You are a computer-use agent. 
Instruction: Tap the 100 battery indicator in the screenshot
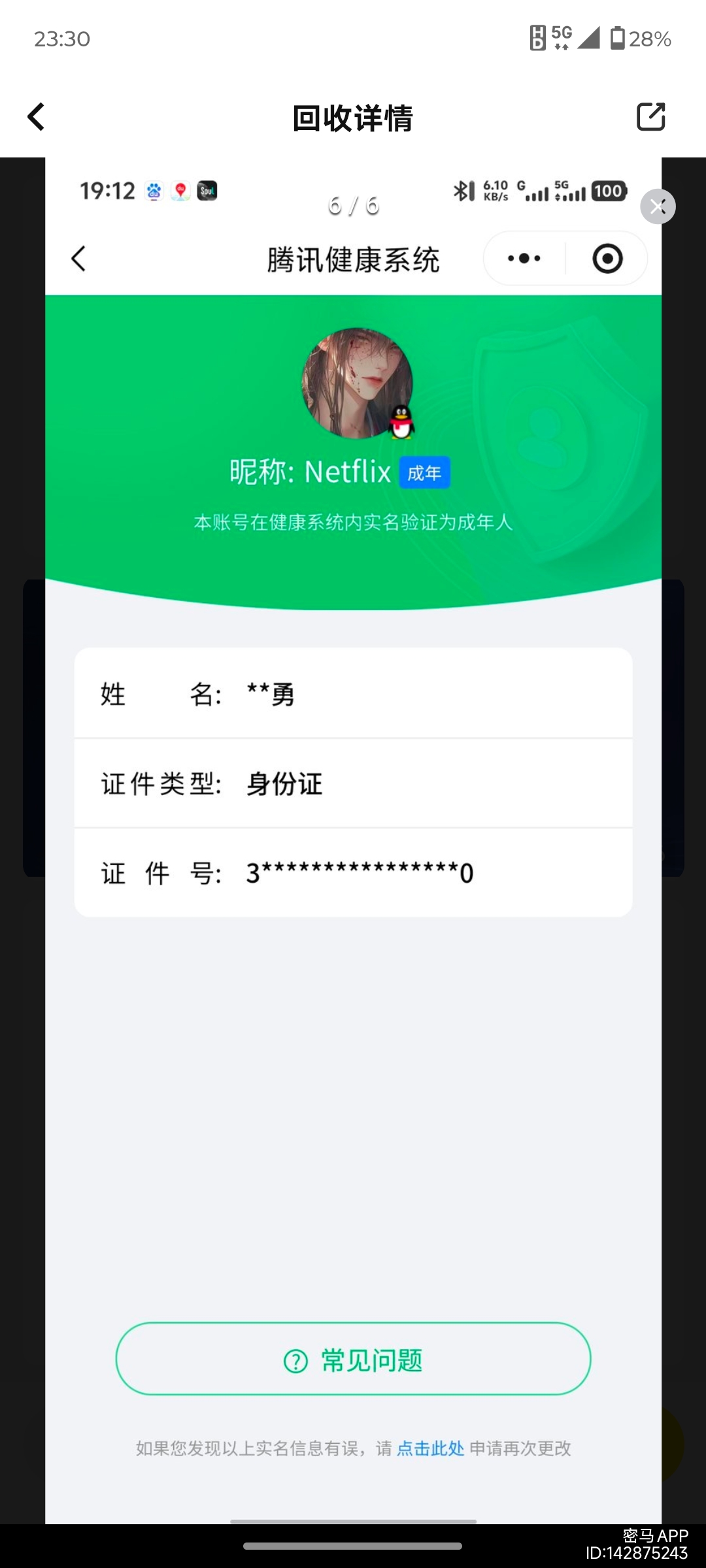pos(607,191)
